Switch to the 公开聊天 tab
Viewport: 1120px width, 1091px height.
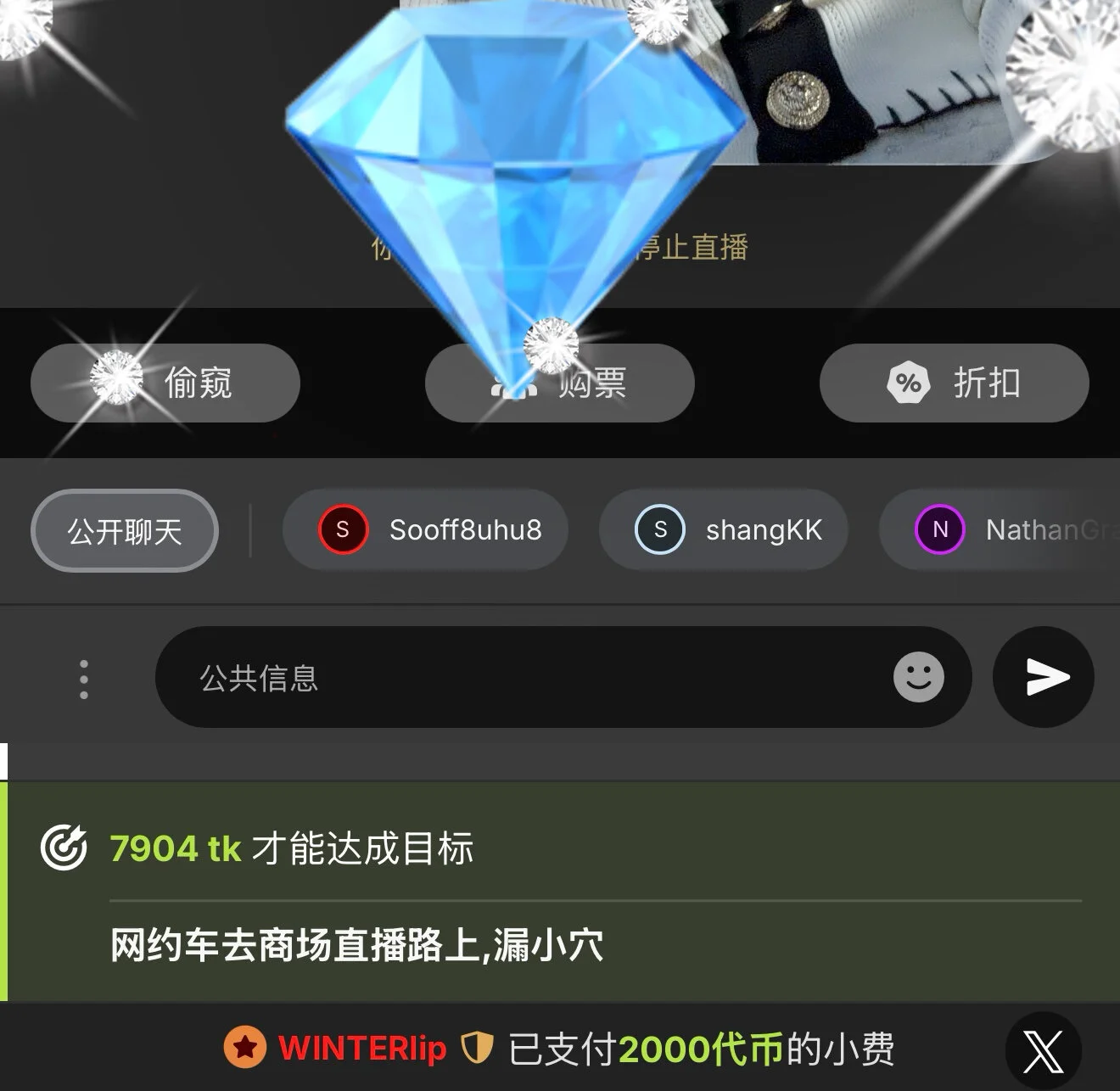coord(125,531)
